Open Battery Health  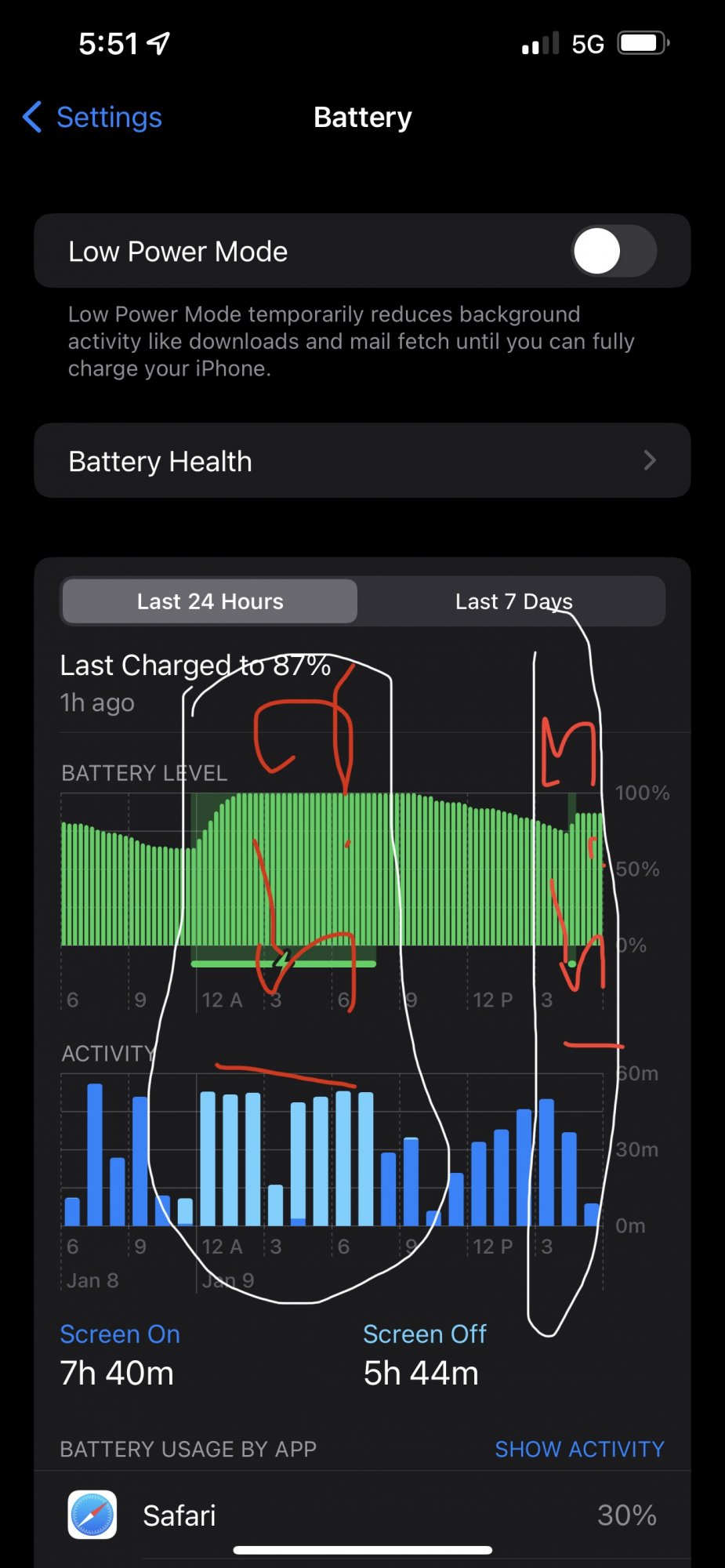362,461
